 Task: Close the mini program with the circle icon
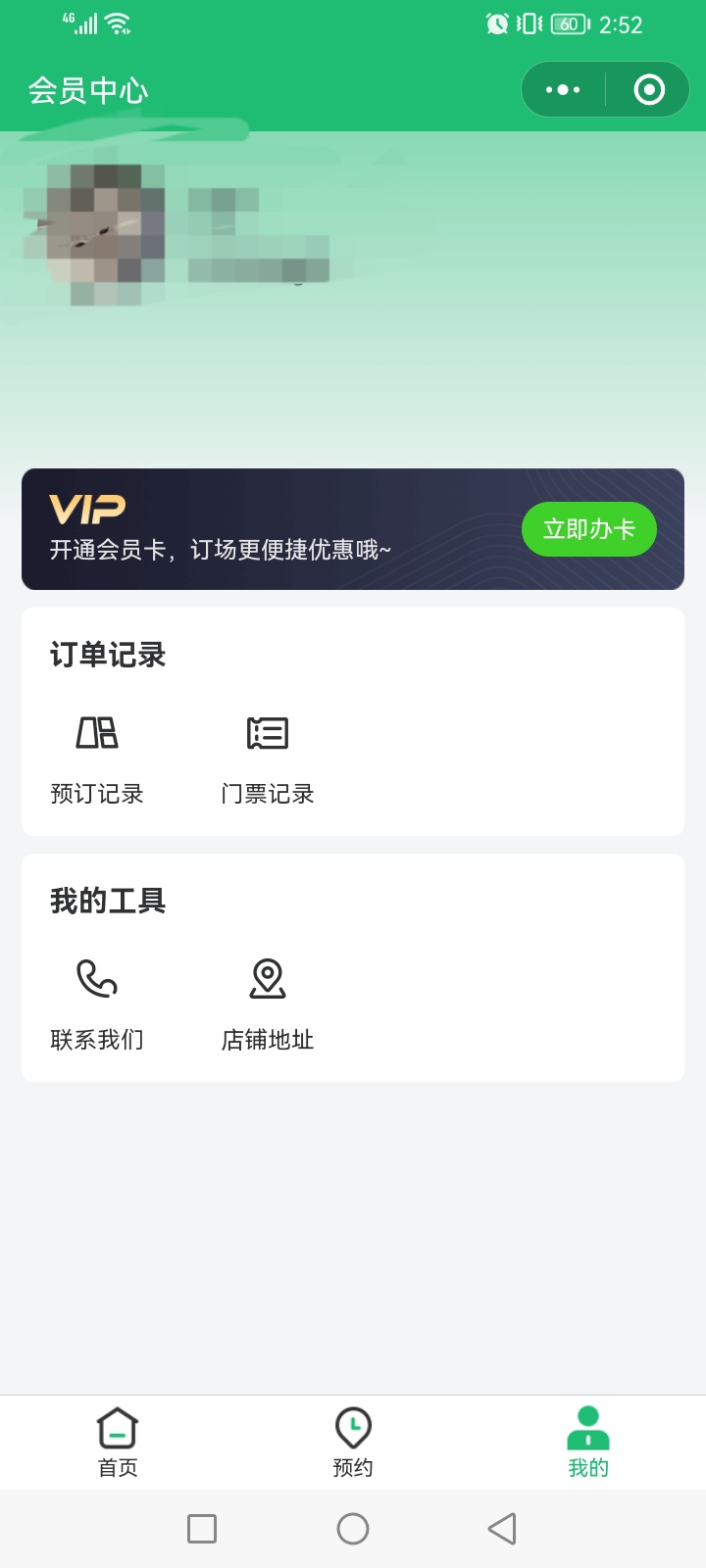649,90
